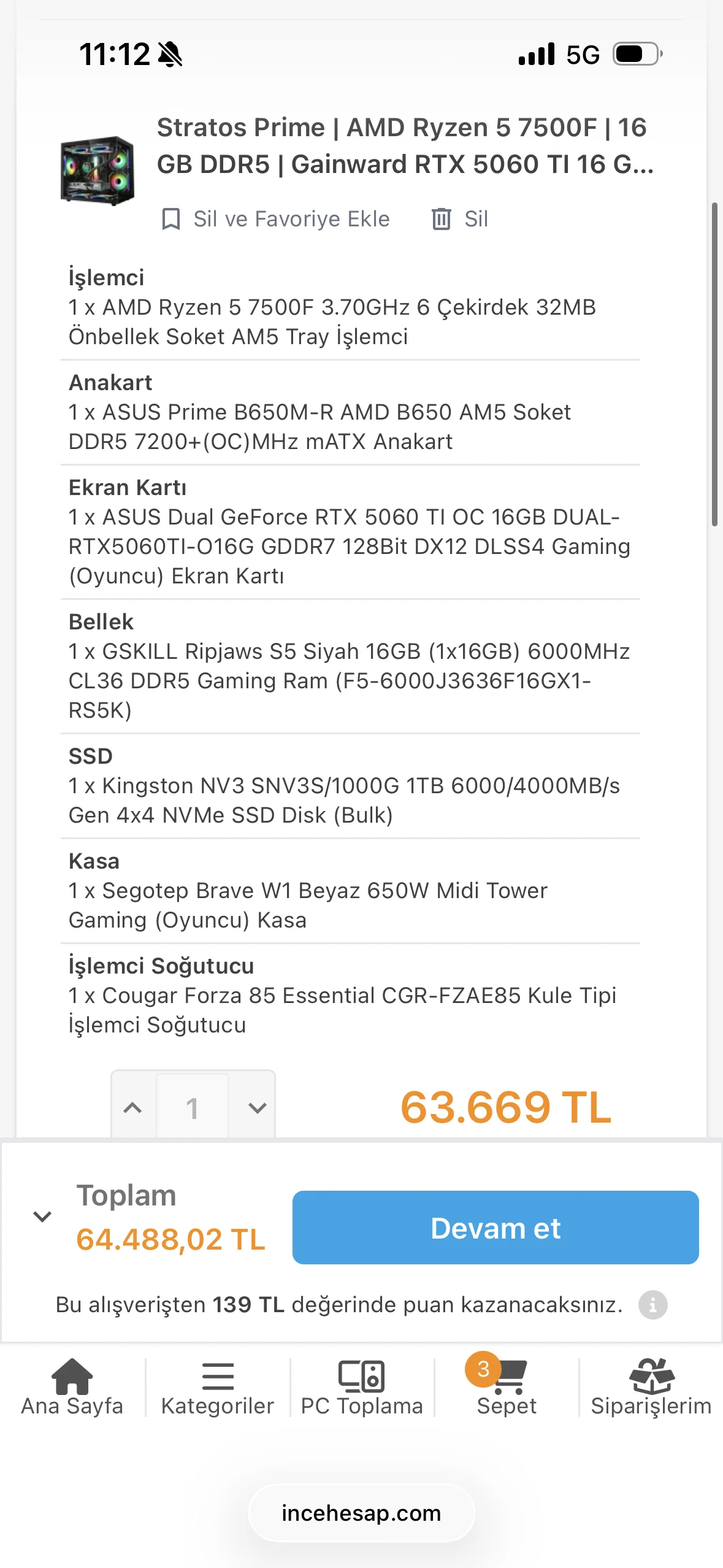Screen dimensions: 723x1568
Task: Increase quantity with the up arrow
Action: pyautogui.click(x=133, y=1107)
